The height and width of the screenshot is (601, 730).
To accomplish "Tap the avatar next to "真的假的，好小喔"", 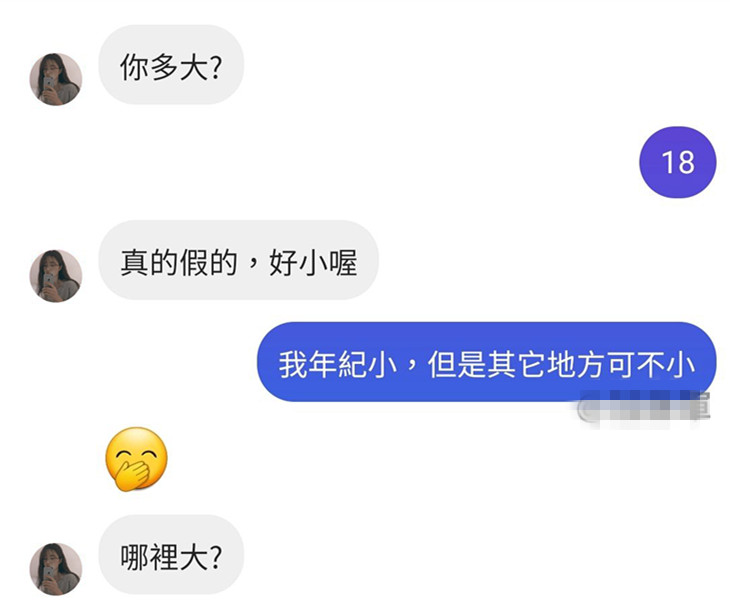I will coord(56,275).
